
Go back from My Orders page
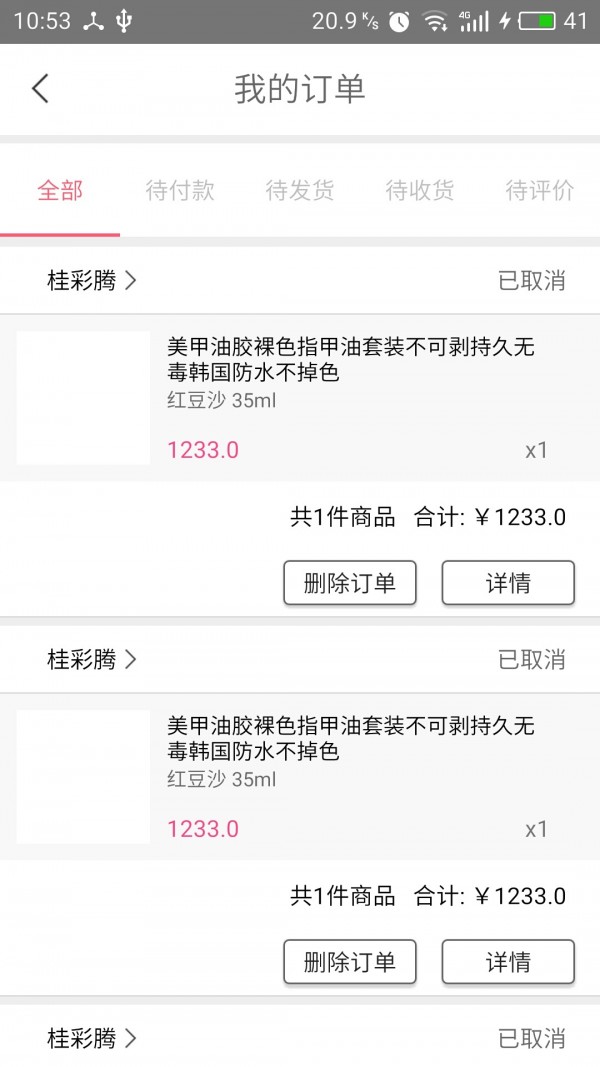(40, 88)
